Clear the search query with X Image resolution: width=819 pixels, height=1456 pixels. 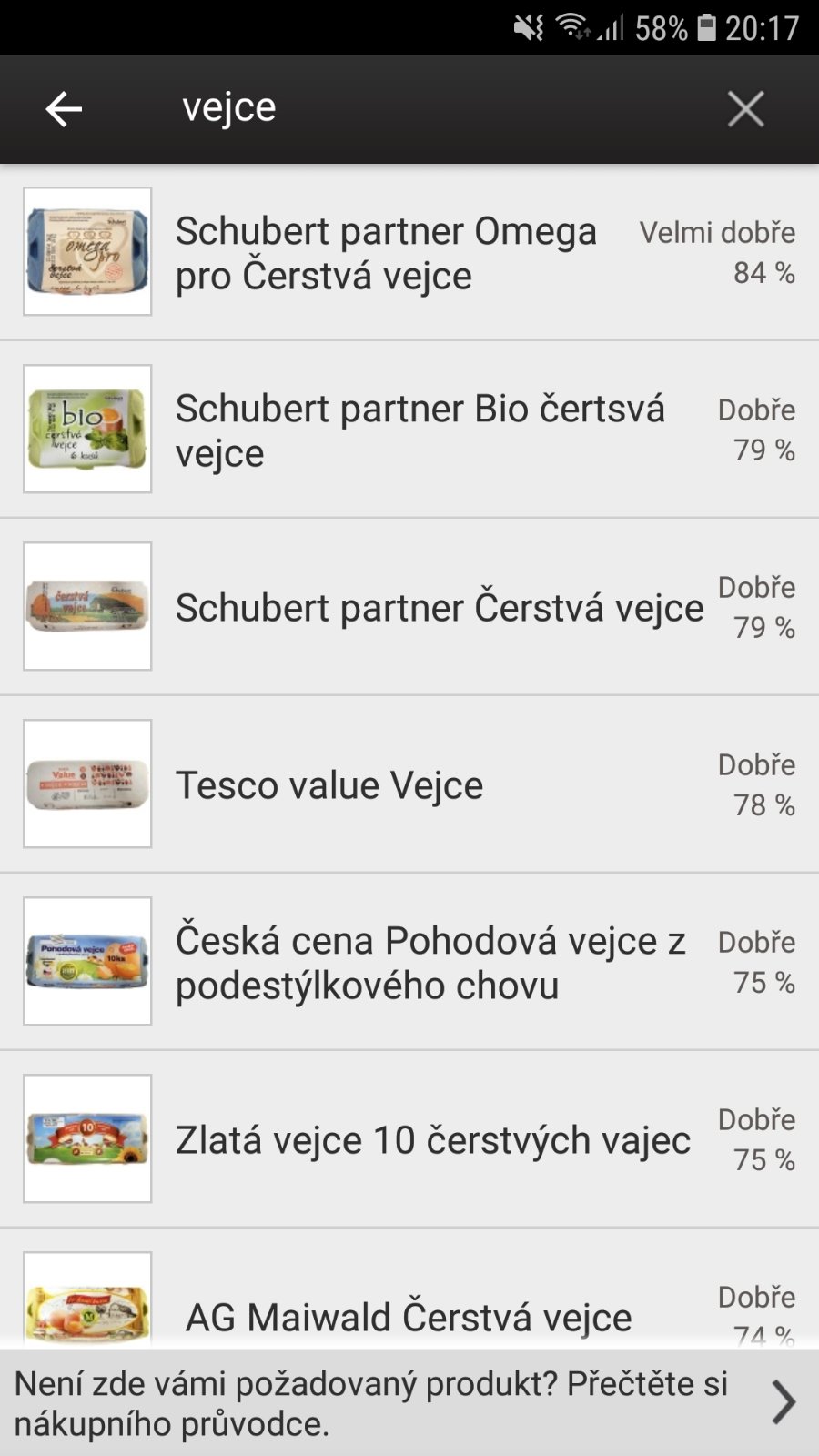coord(745,109)
